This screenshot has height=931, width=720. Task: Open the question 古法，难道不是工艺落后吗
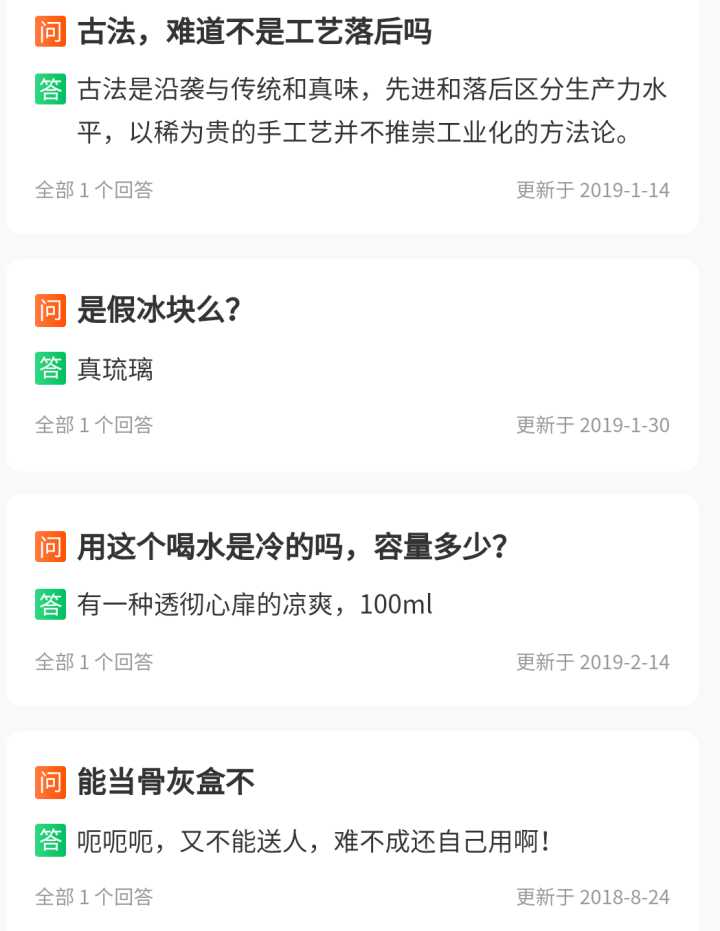coord(254,32)
